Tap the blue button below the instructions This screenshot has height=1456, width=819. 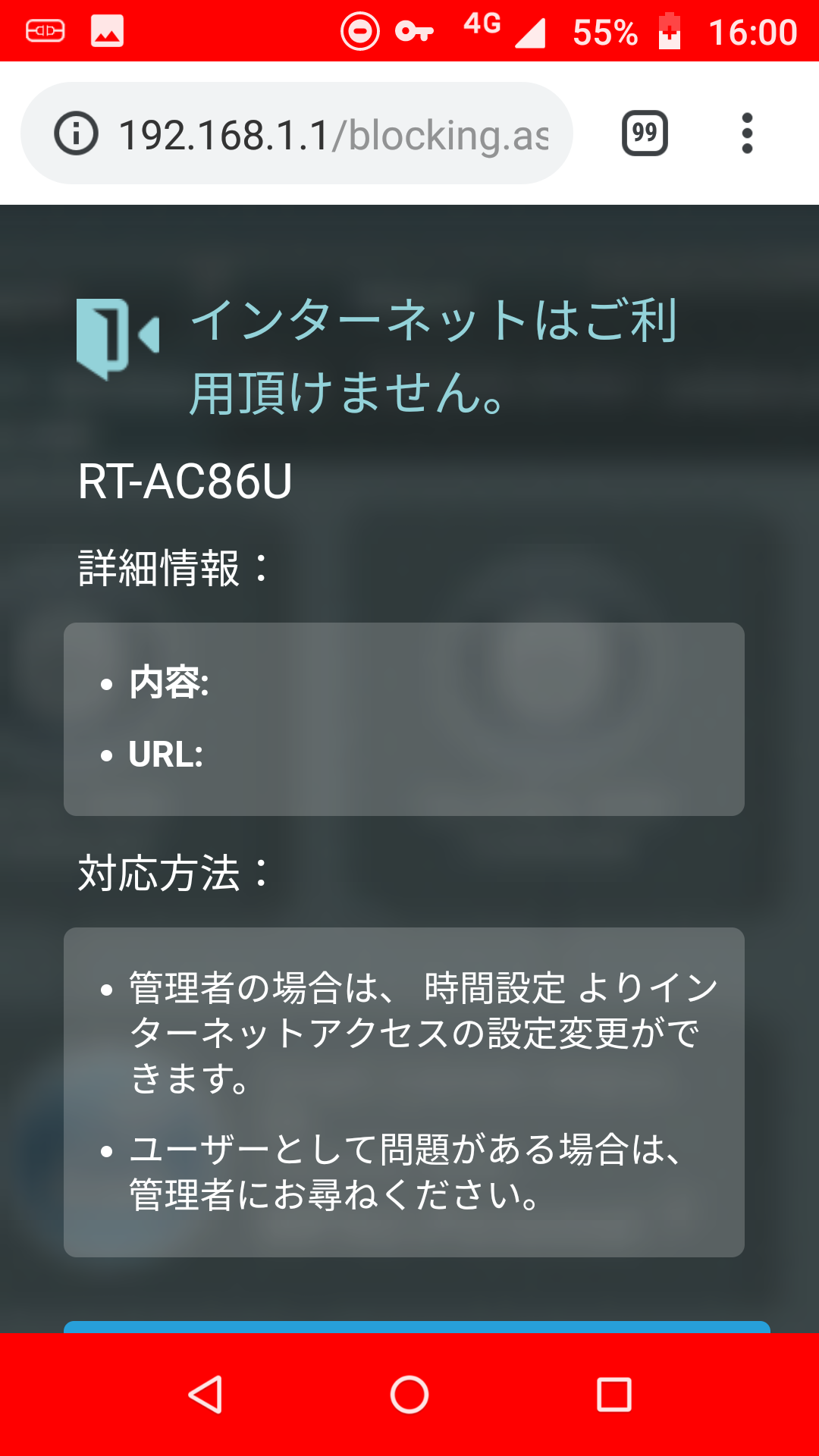point(417,1327)
